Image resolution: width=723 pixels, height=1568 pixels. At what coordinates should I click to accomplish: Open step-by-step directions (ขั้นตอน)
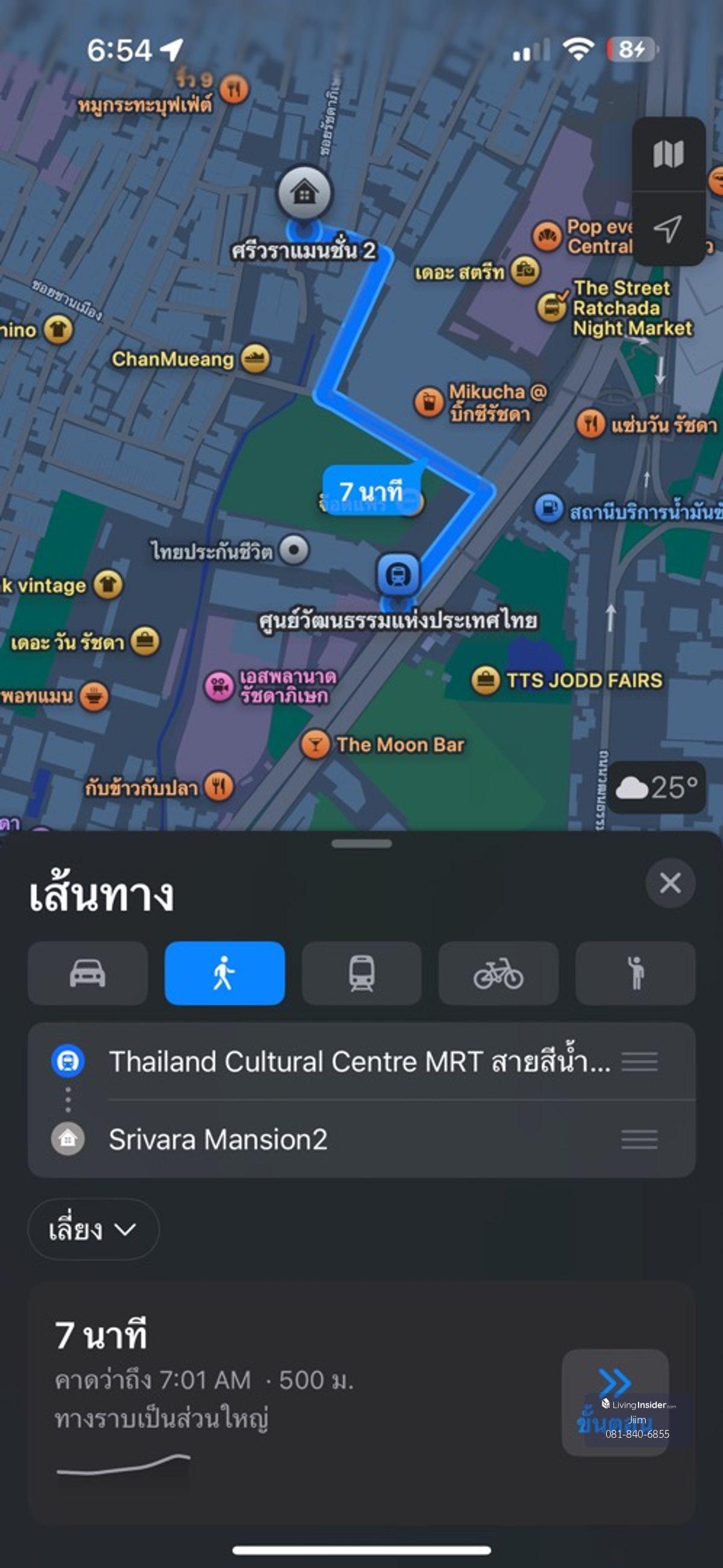point(615,1402)
